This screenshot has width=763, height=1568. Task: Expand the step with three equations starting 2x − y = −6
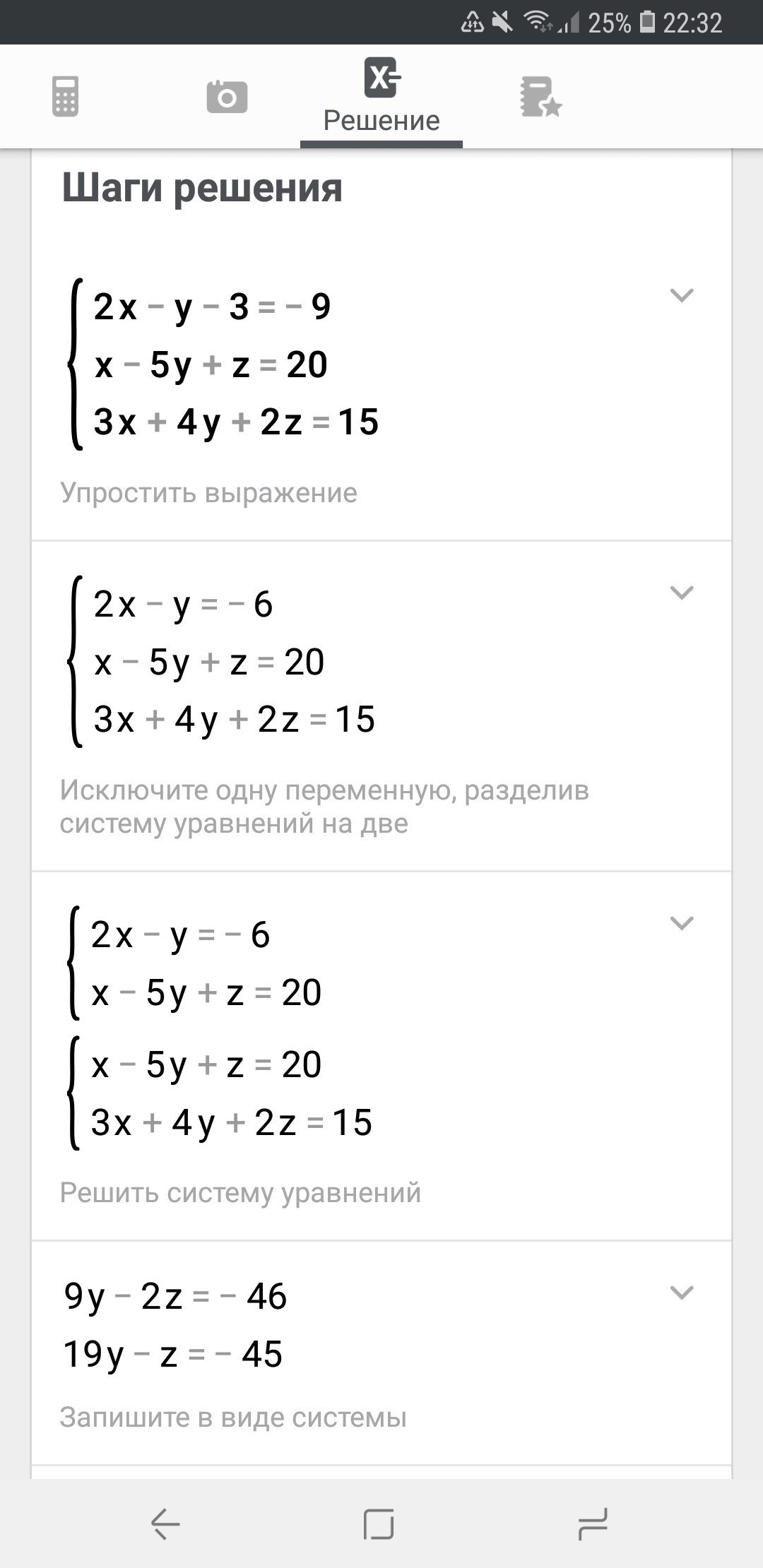coord(682,593)
